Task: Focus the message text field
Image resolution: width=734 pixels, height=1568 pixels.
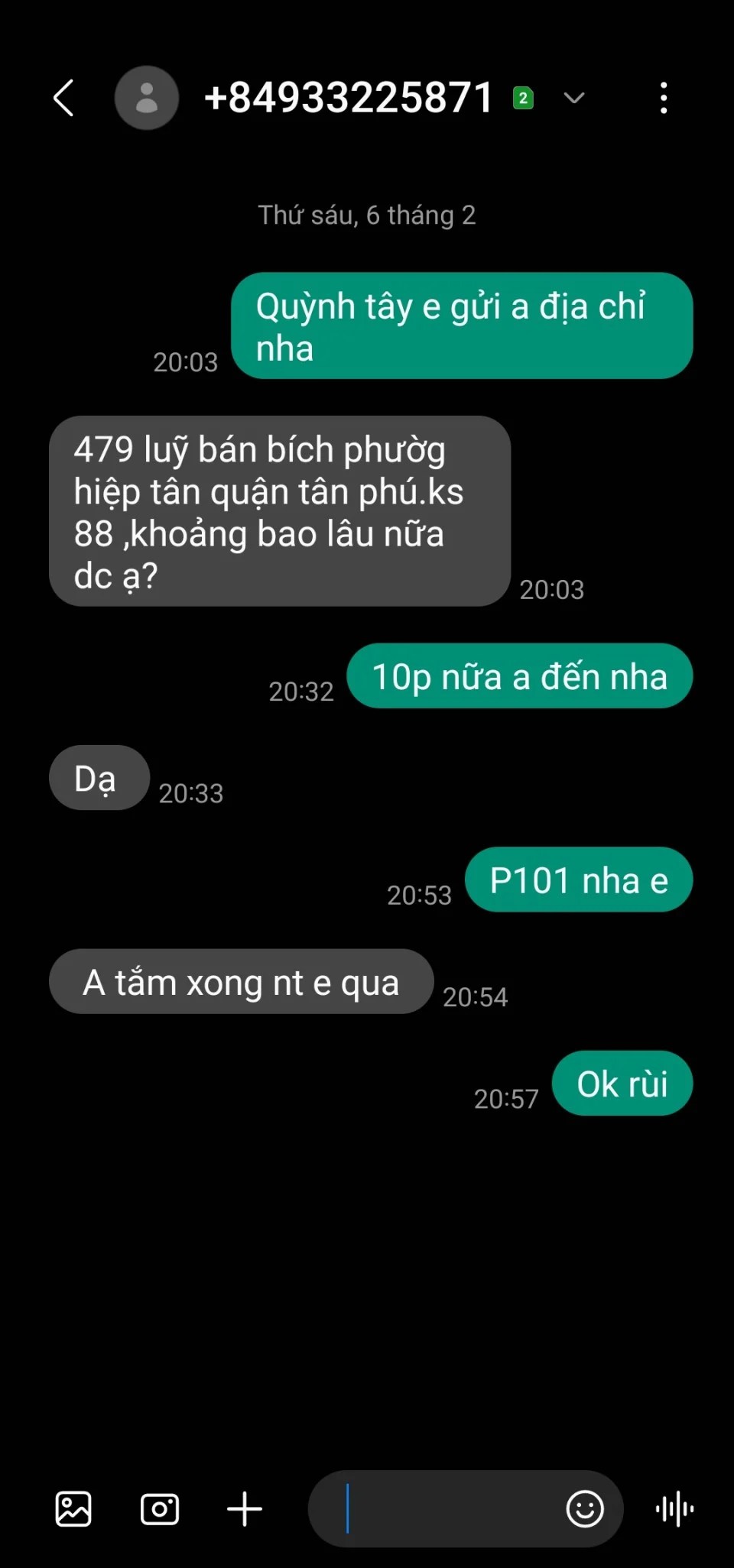Action: point(443,1509)
